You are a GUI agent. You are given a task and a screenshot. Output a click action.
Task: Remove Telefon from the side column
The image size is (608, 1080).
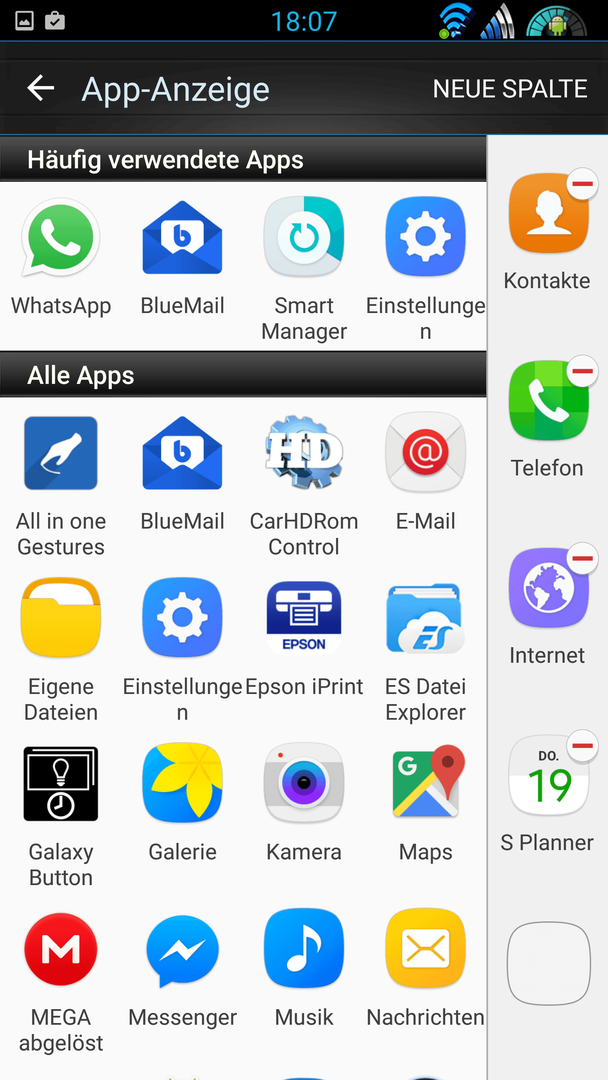(583, 371)
